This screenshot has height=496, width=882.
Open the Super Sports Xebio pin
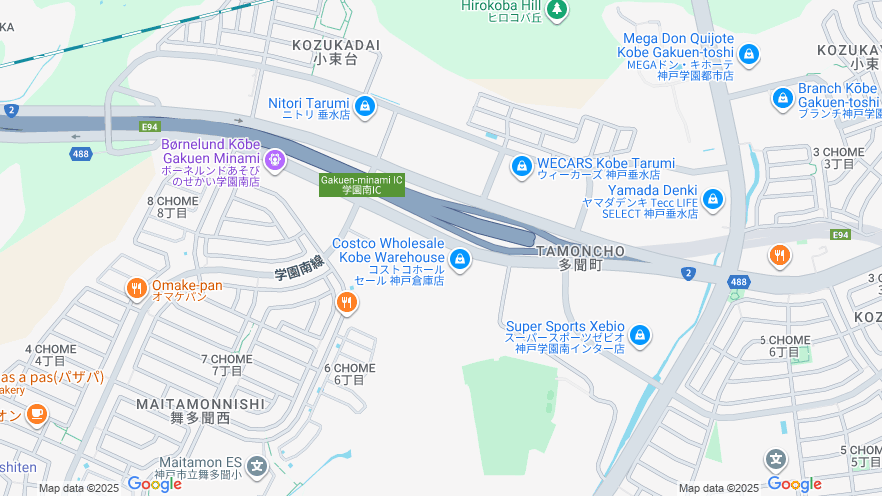click(640, 335)
